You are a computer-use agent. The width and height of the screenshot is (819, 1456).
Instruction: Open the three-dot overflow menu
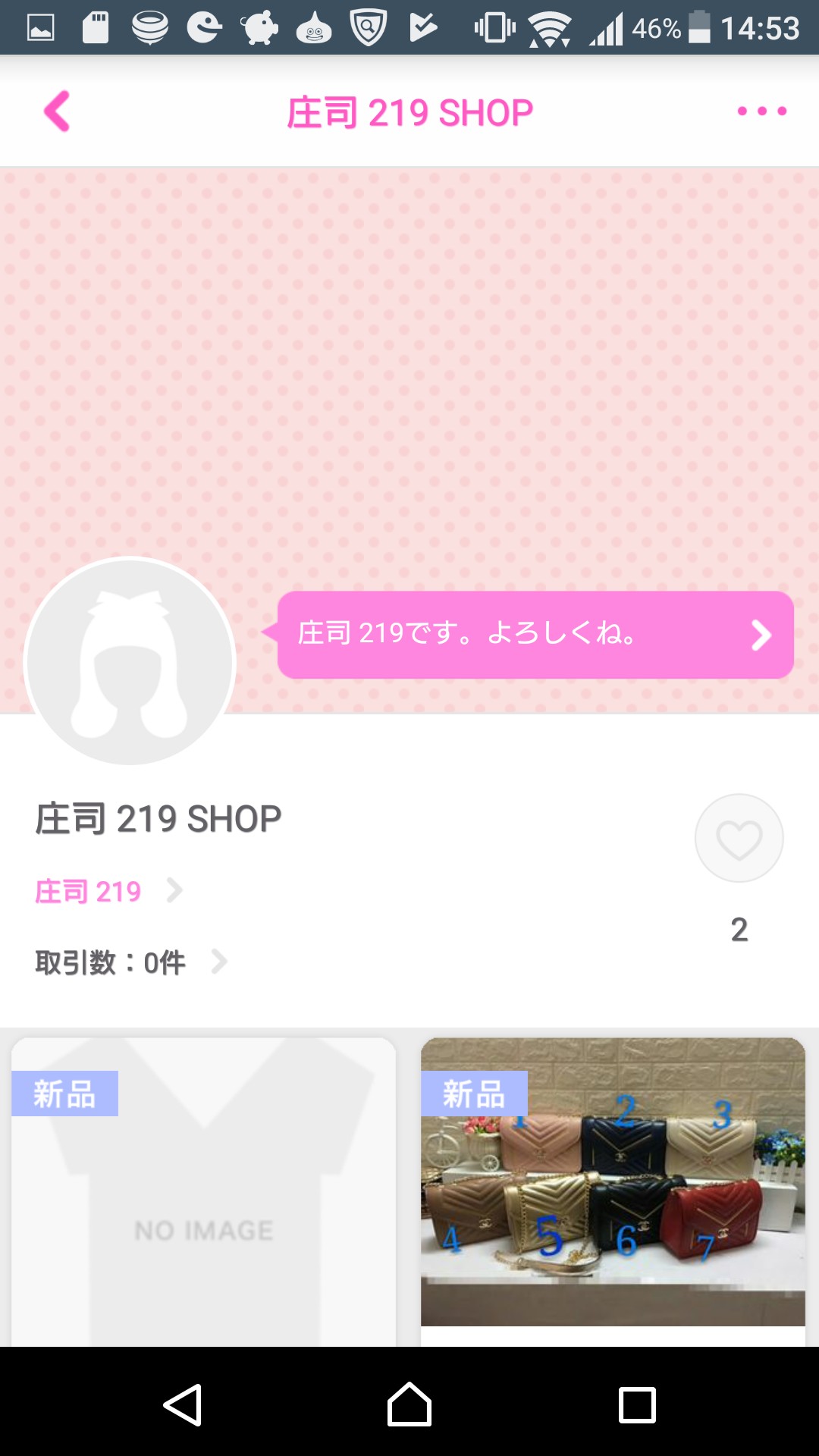[x=761, y=111]
